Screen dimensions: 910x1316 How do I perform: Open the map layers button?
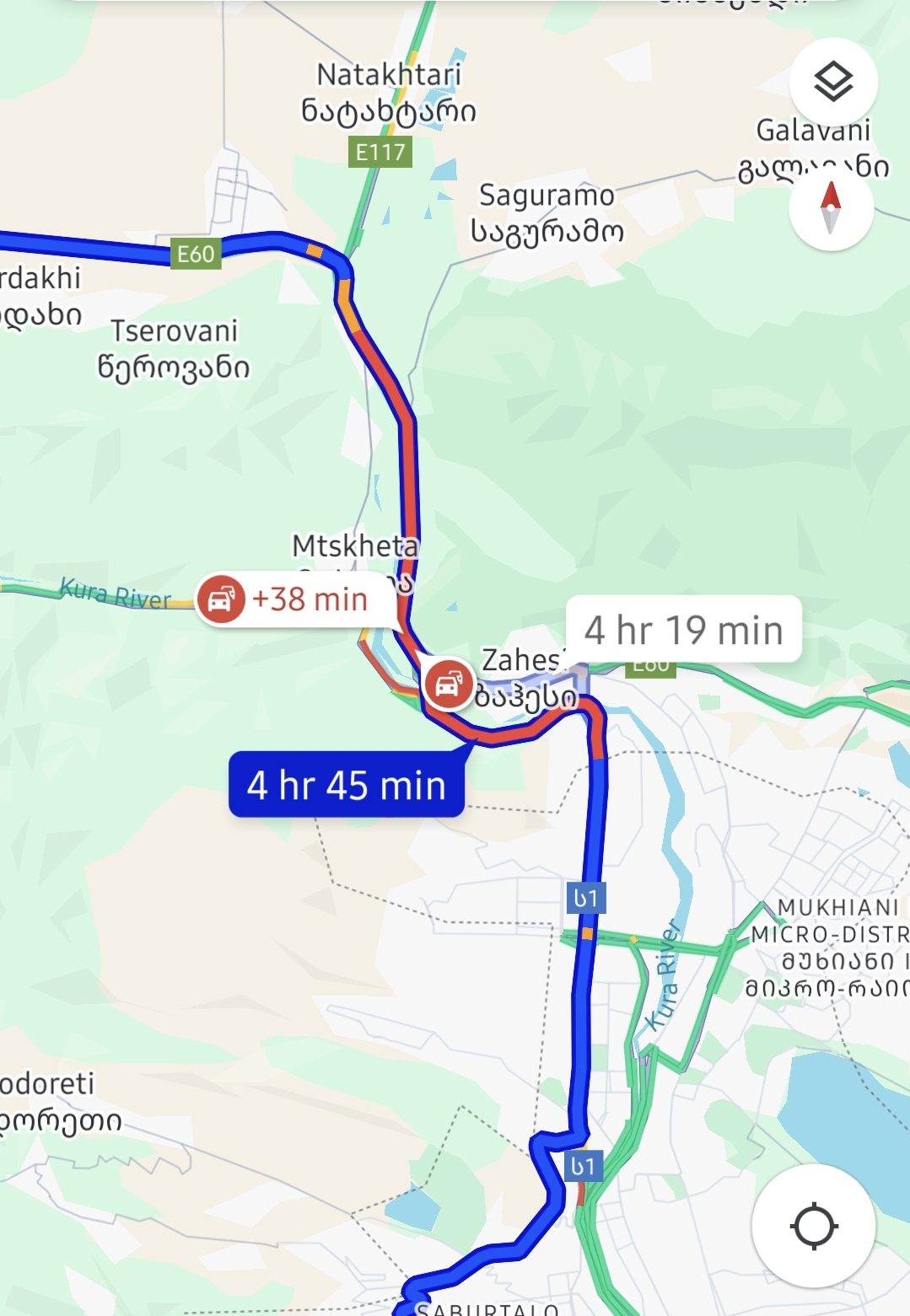click(832, 82)
